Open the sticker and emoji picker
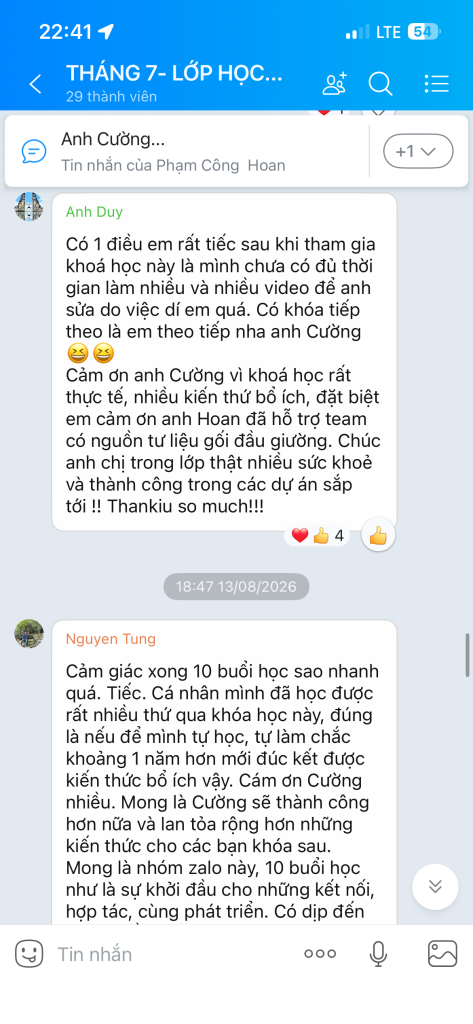The height and width of the screenshot is (1024, 473). coord(29,954)
